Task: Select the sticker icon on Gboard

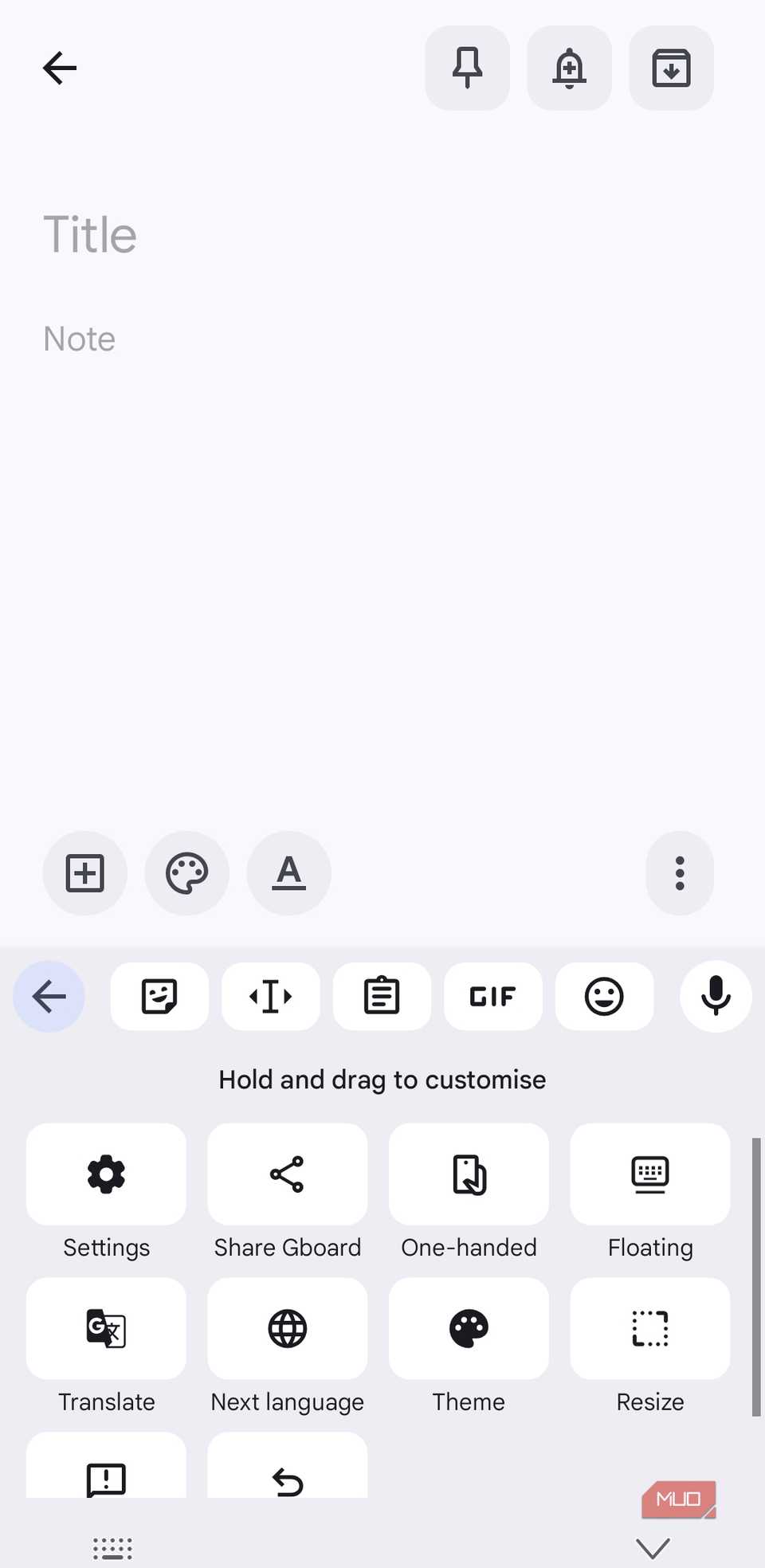Action: pos(159,996)
